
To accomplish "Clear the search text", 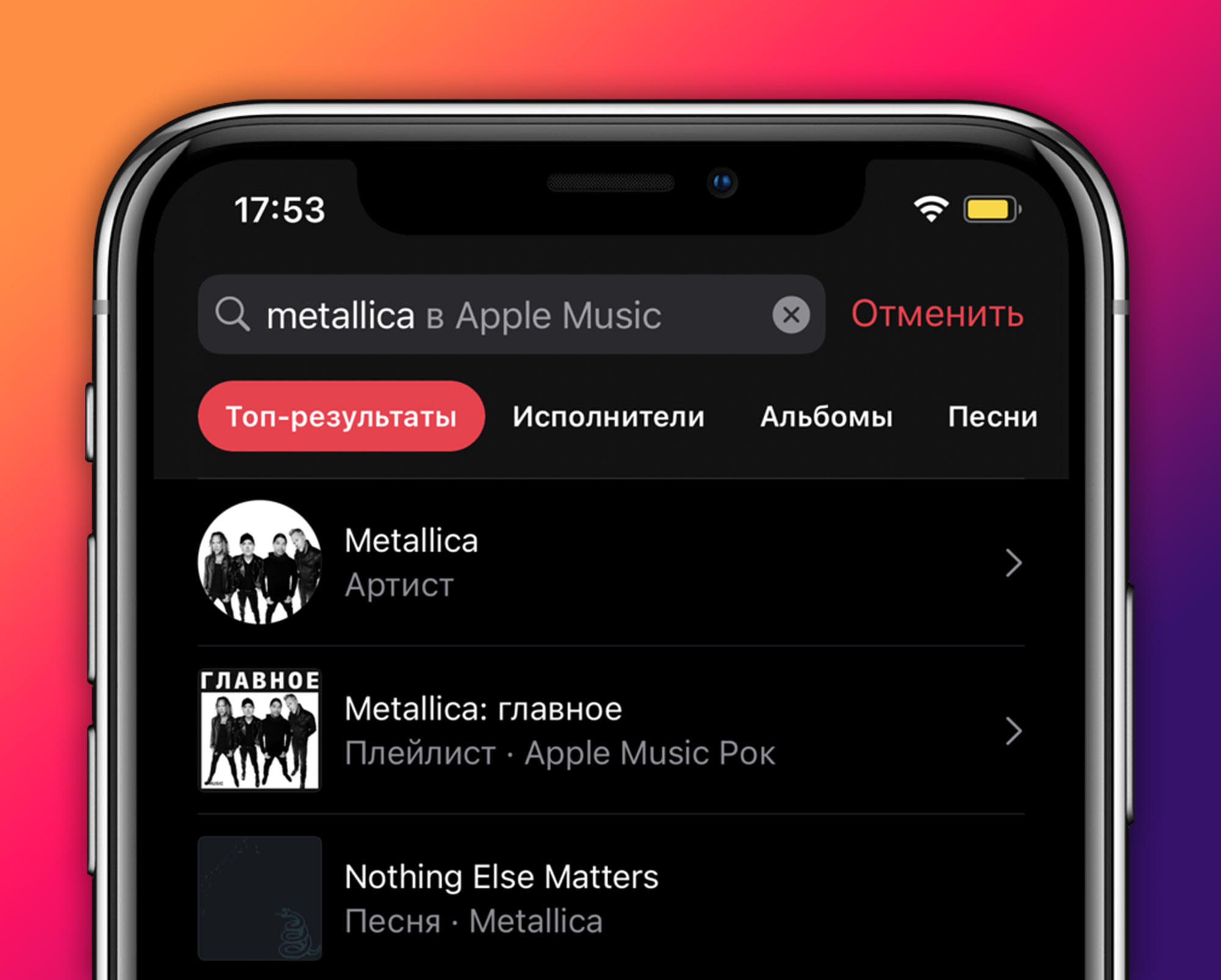I will point(791,315).
